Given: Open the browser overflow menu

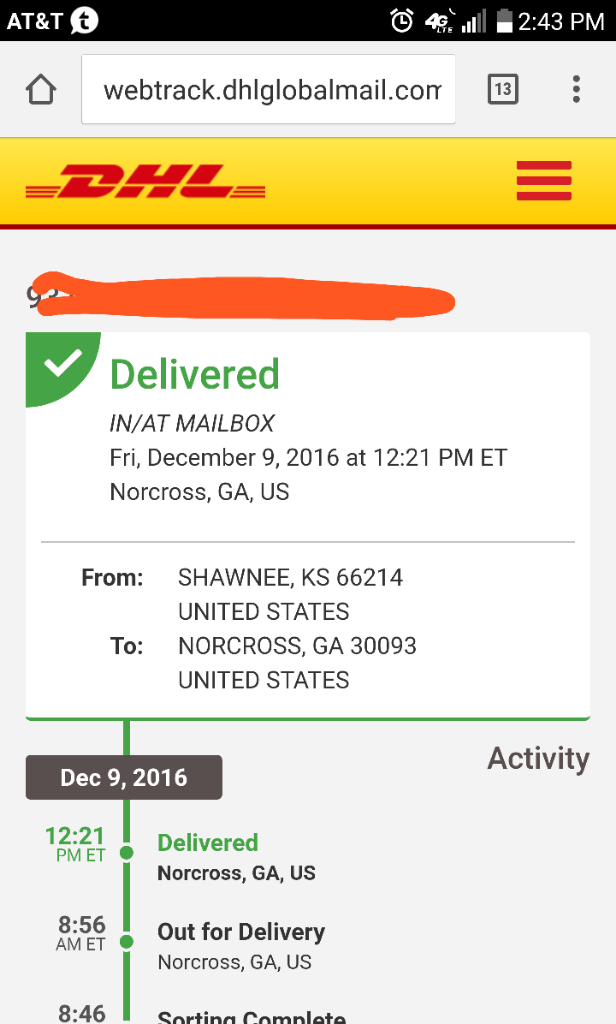Looking at the screenshot, I should pos(577,90).
